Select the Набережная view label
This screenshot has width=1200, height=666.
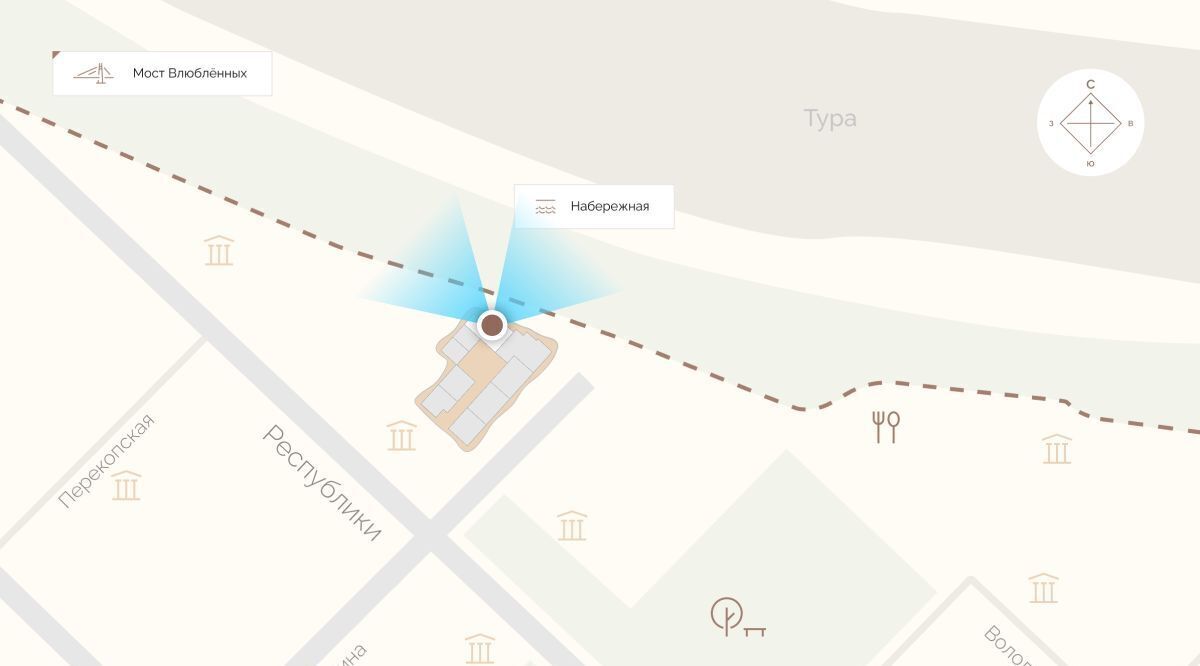[x=594, y=207]
